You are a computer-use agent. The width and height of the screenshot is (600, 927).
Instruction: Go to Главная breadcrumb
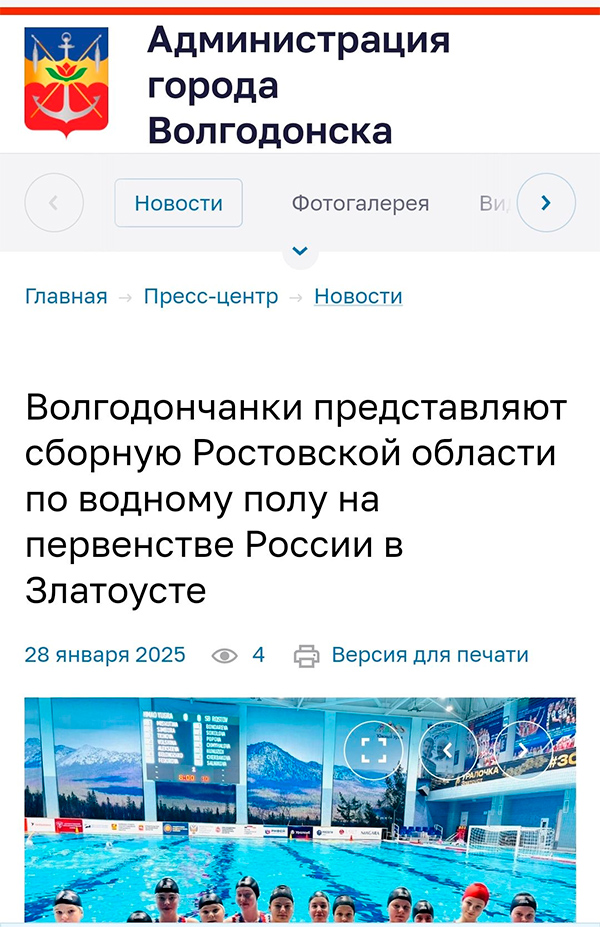66,296
